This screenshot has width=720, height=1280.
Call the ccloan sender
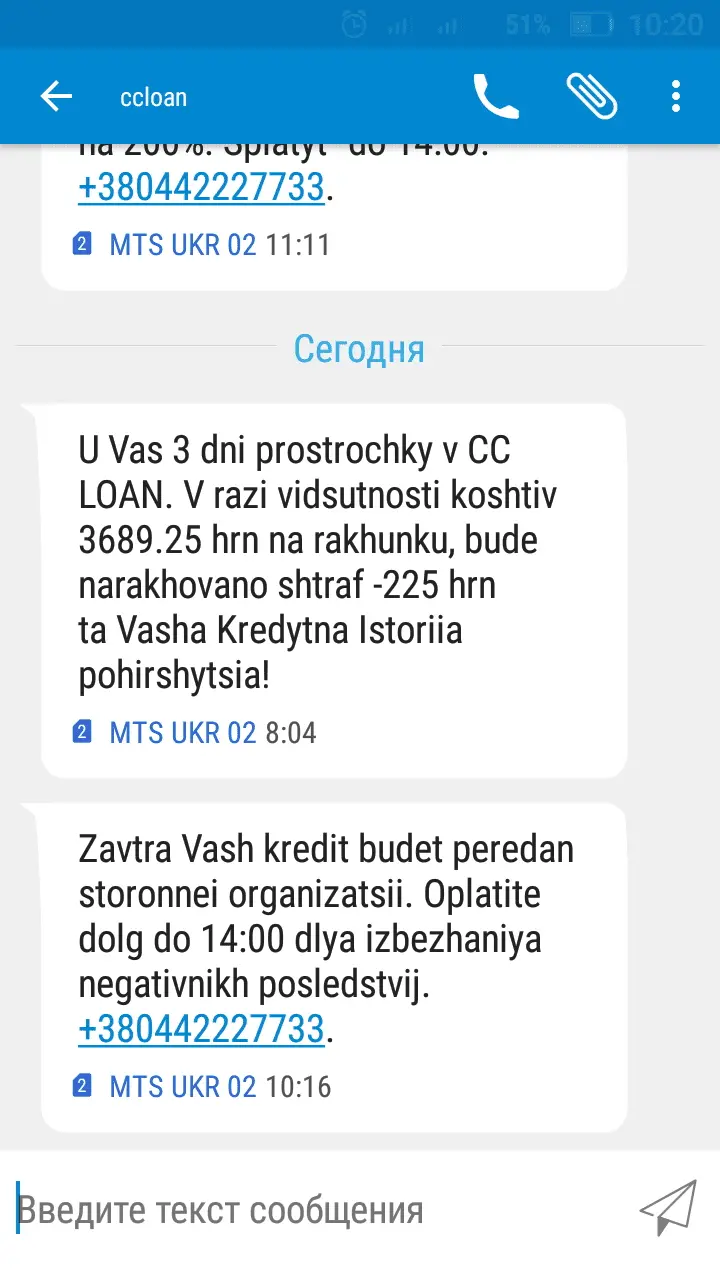tap(495, 97)
